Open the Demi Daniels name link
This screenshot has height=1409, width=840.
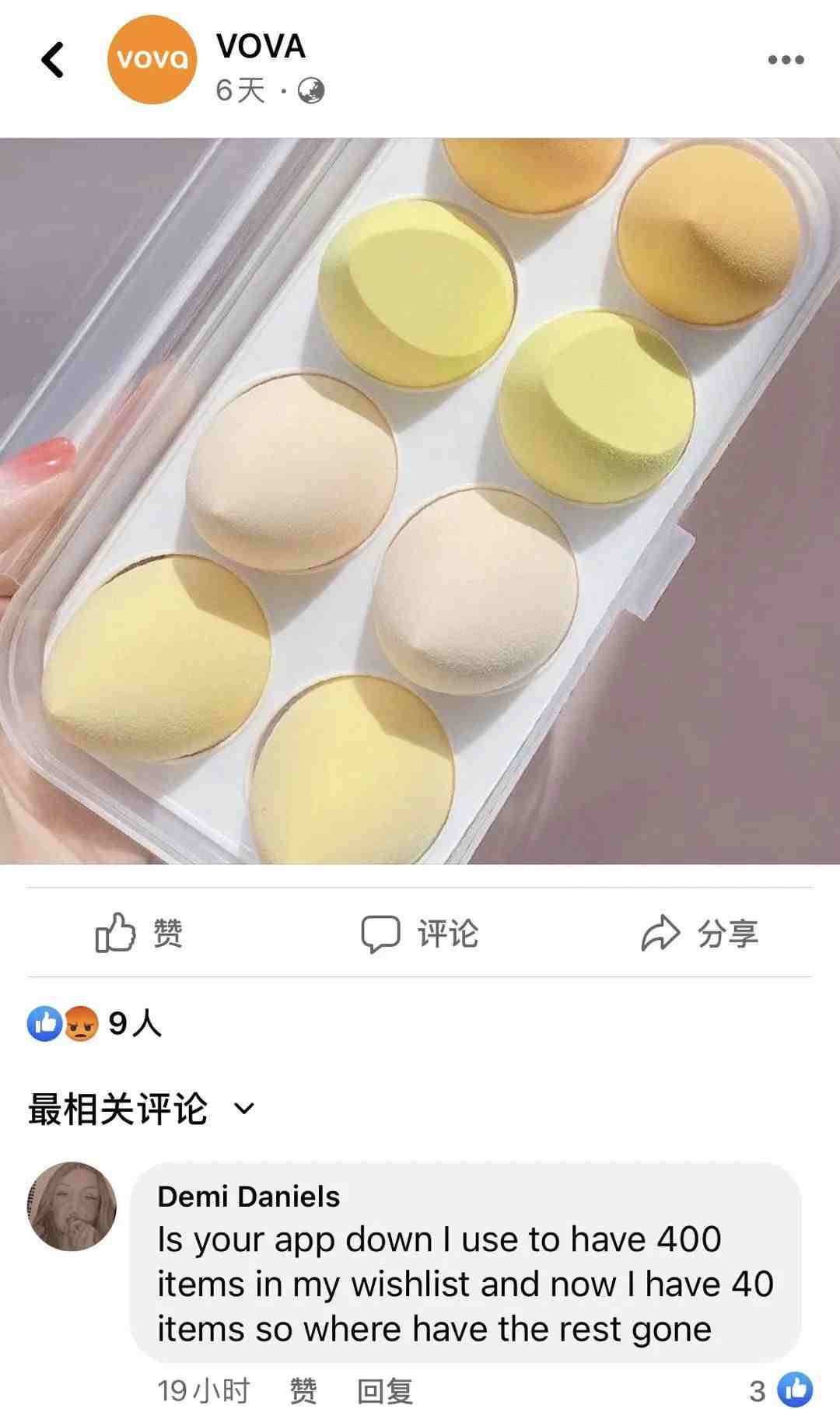tap(248, 1197)
